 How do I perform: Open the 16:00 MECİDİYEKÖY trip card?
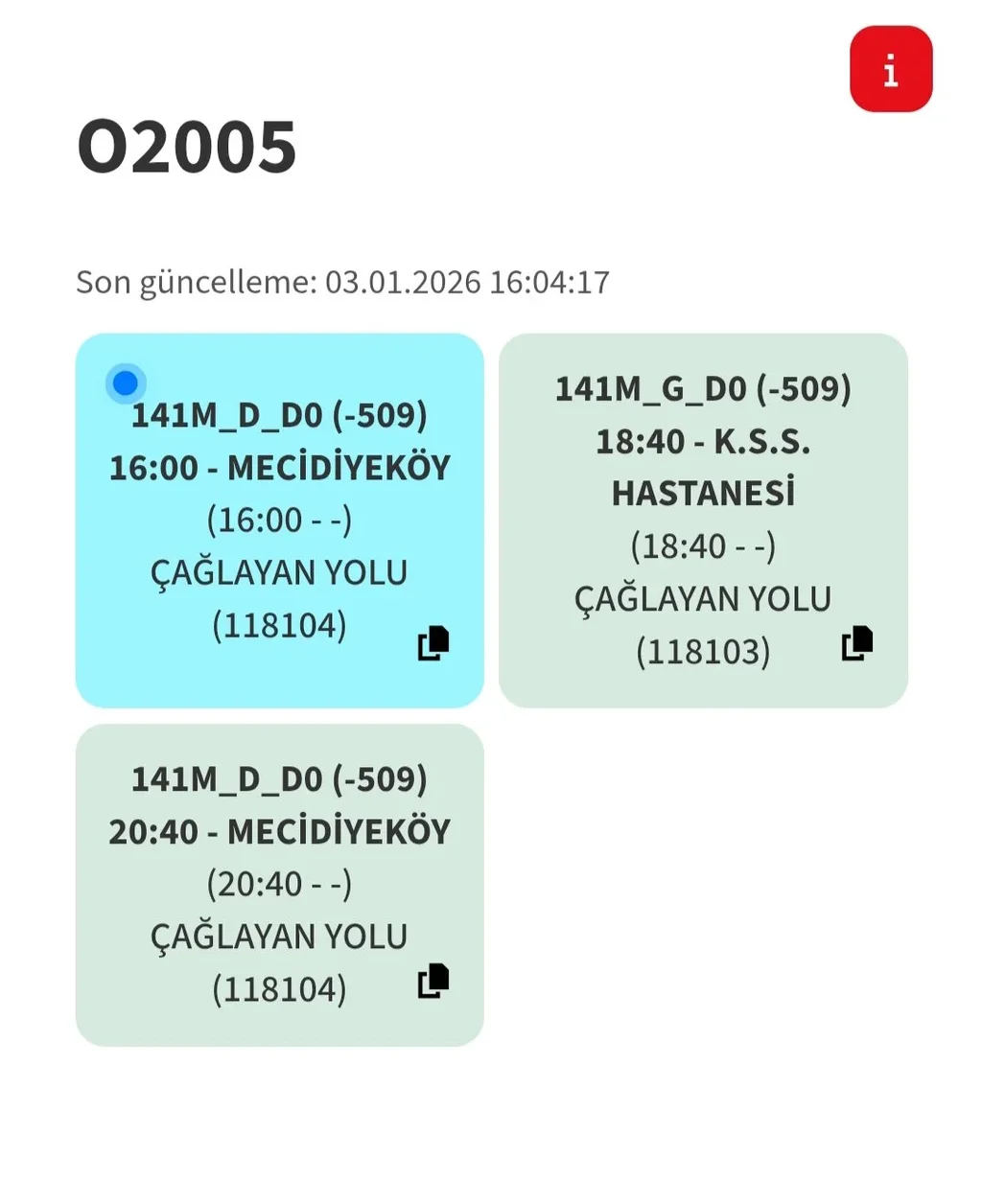click(x=279, y=519)
